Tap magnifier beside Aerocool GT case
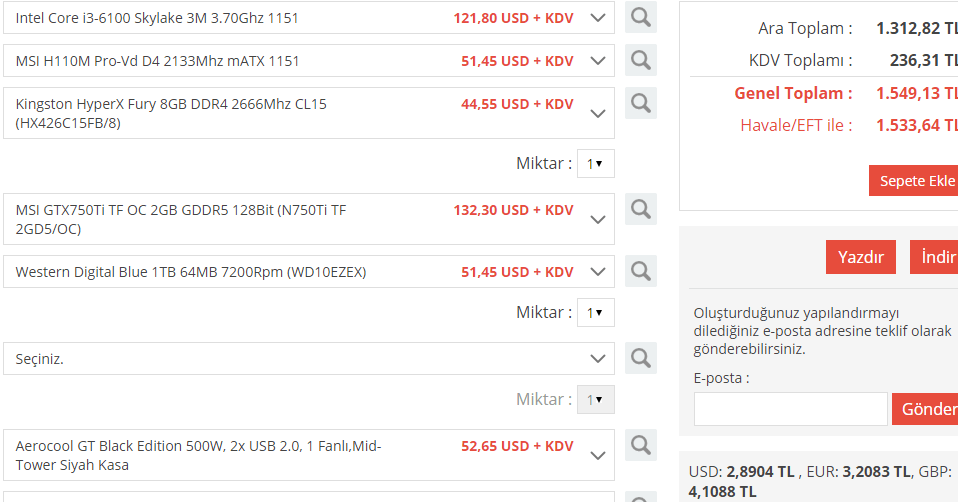This screenshot has height=502, width=958. click(x=641, y=446)
